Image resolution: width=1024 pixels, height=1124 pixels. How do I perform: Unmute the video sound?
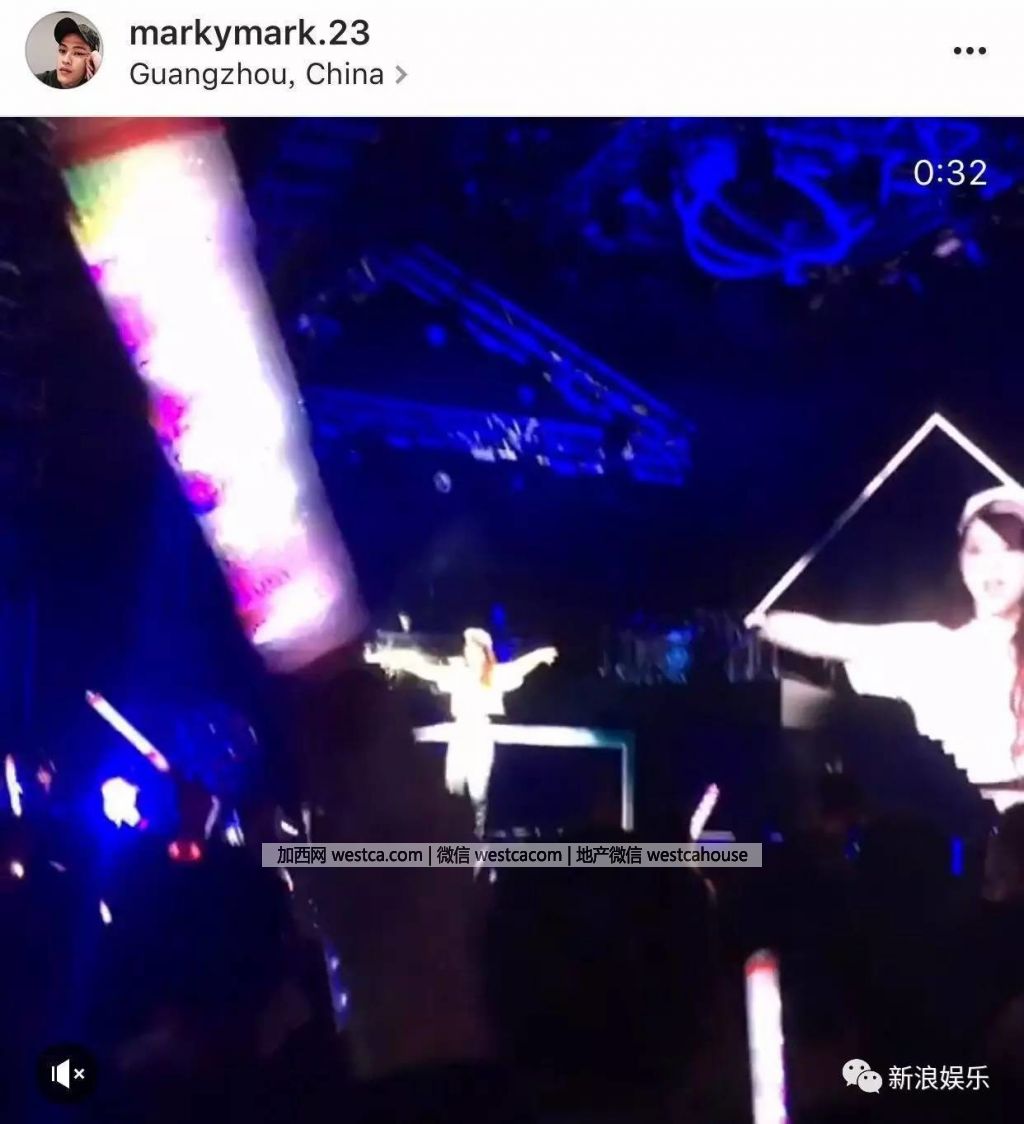[x=67, y=1074]
